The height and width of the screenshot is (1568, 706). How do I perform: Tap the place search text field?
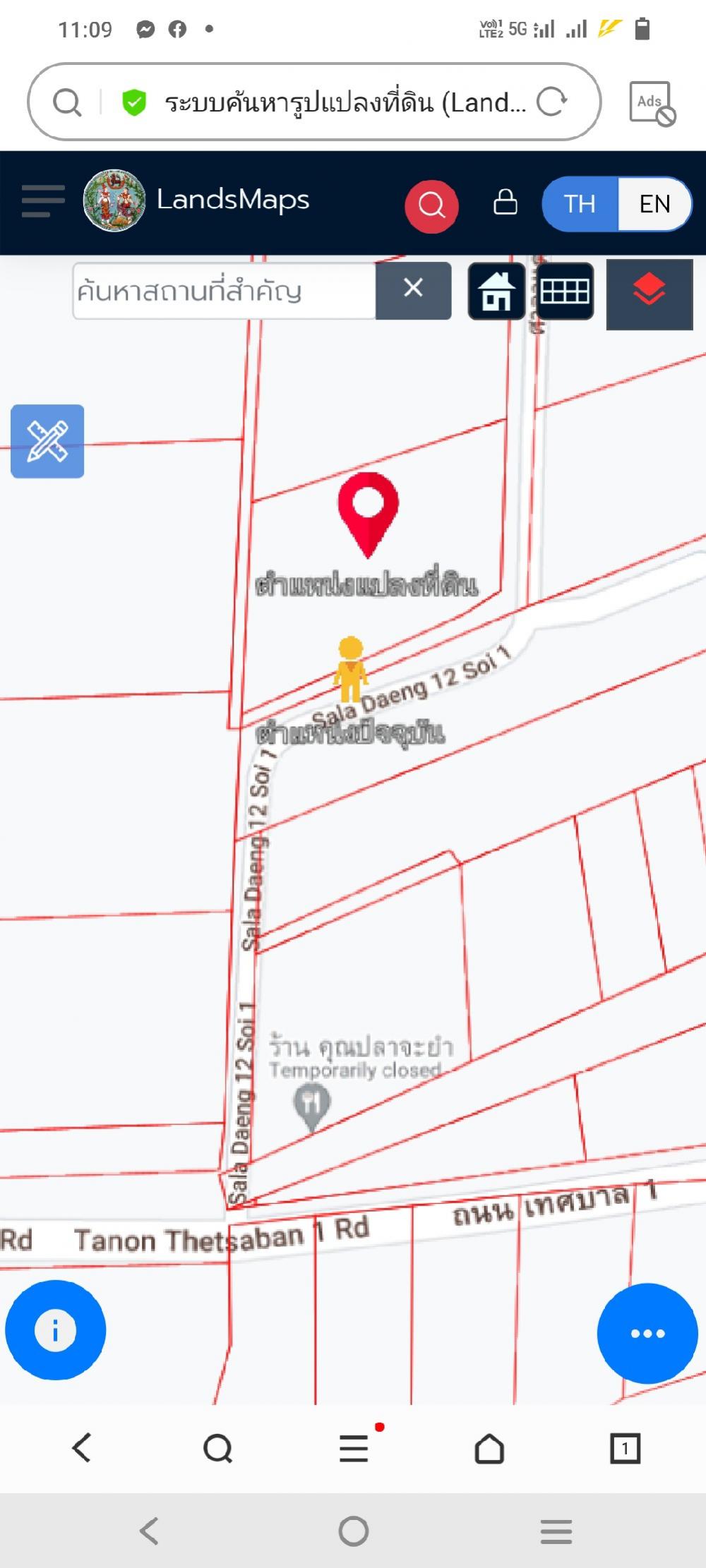[225, 291]
